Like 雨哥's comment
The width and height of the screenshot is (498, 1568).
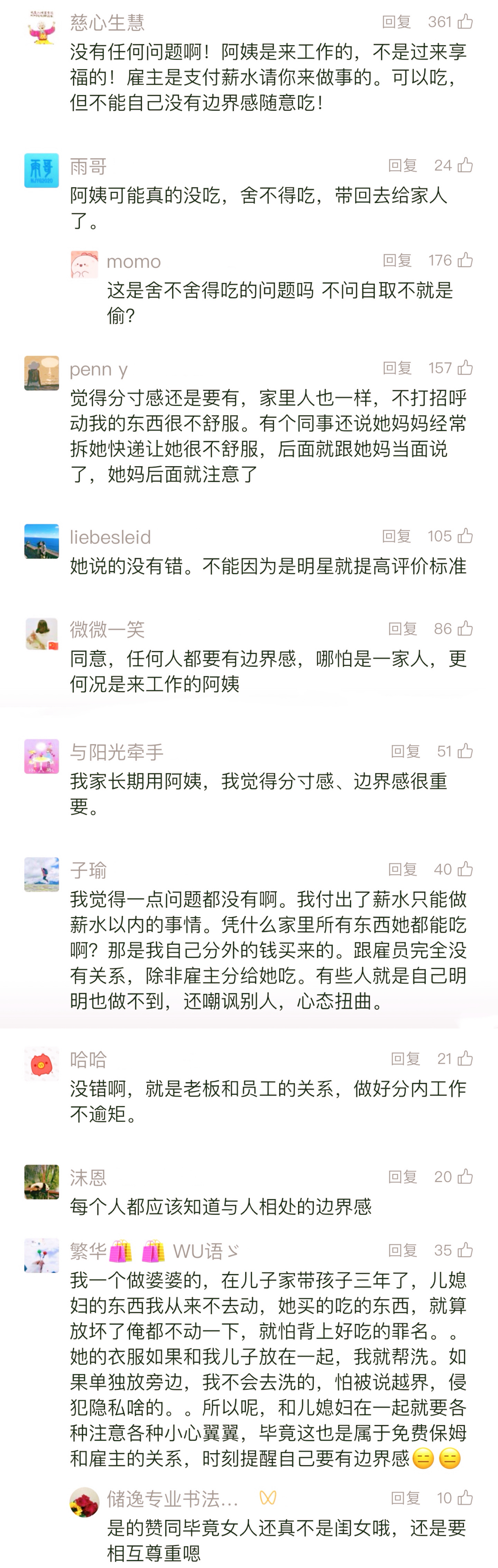click(x=465, y=165)
